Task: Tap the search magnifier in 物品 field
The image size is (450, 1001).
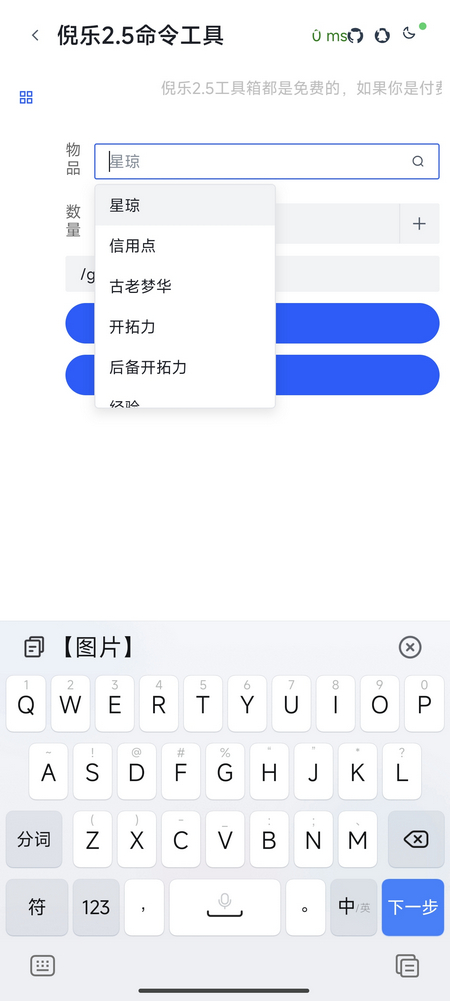Action: (418, 162)
